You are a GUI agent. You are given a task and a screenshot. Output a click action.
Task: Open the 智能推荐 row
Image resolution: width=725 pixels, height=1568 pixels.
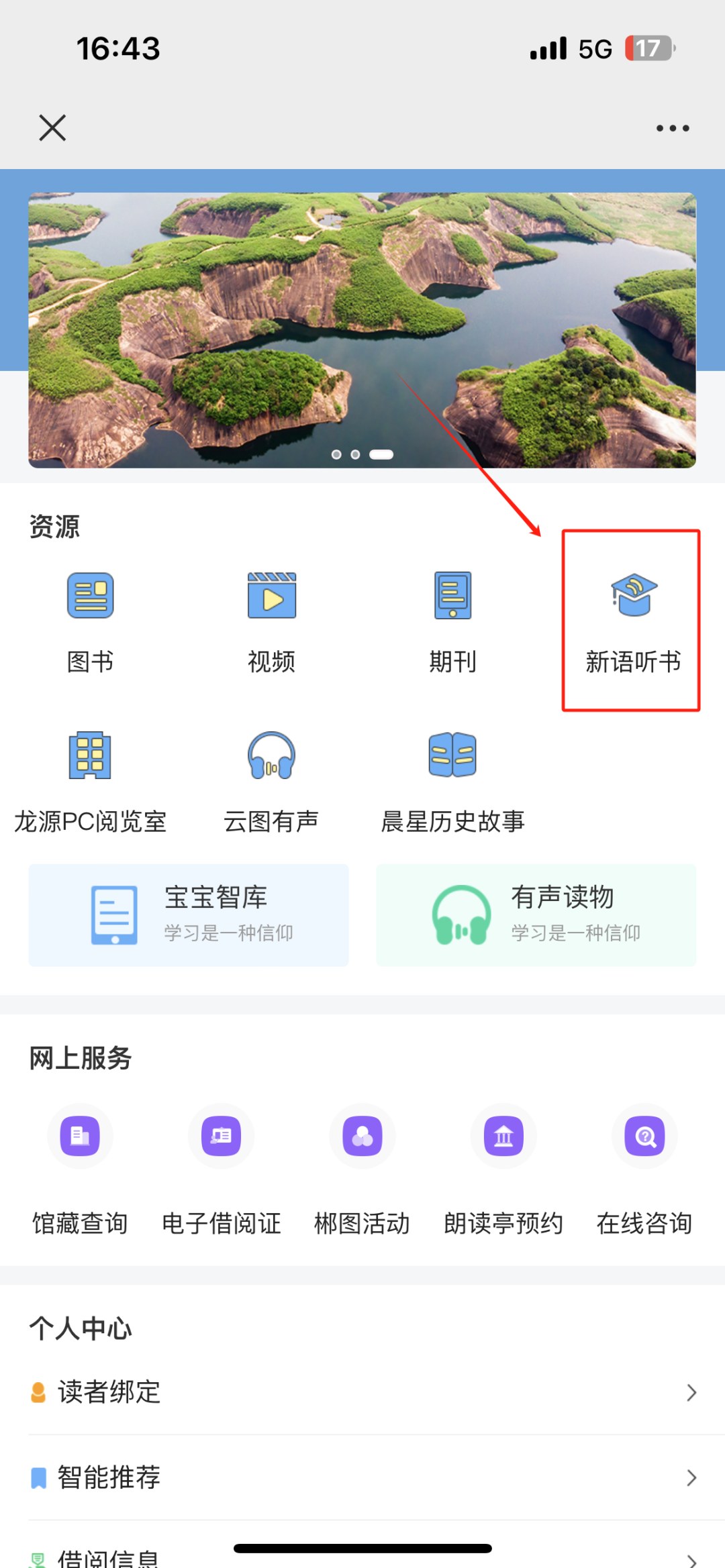pyautogui.click(x=362, y=1477)
